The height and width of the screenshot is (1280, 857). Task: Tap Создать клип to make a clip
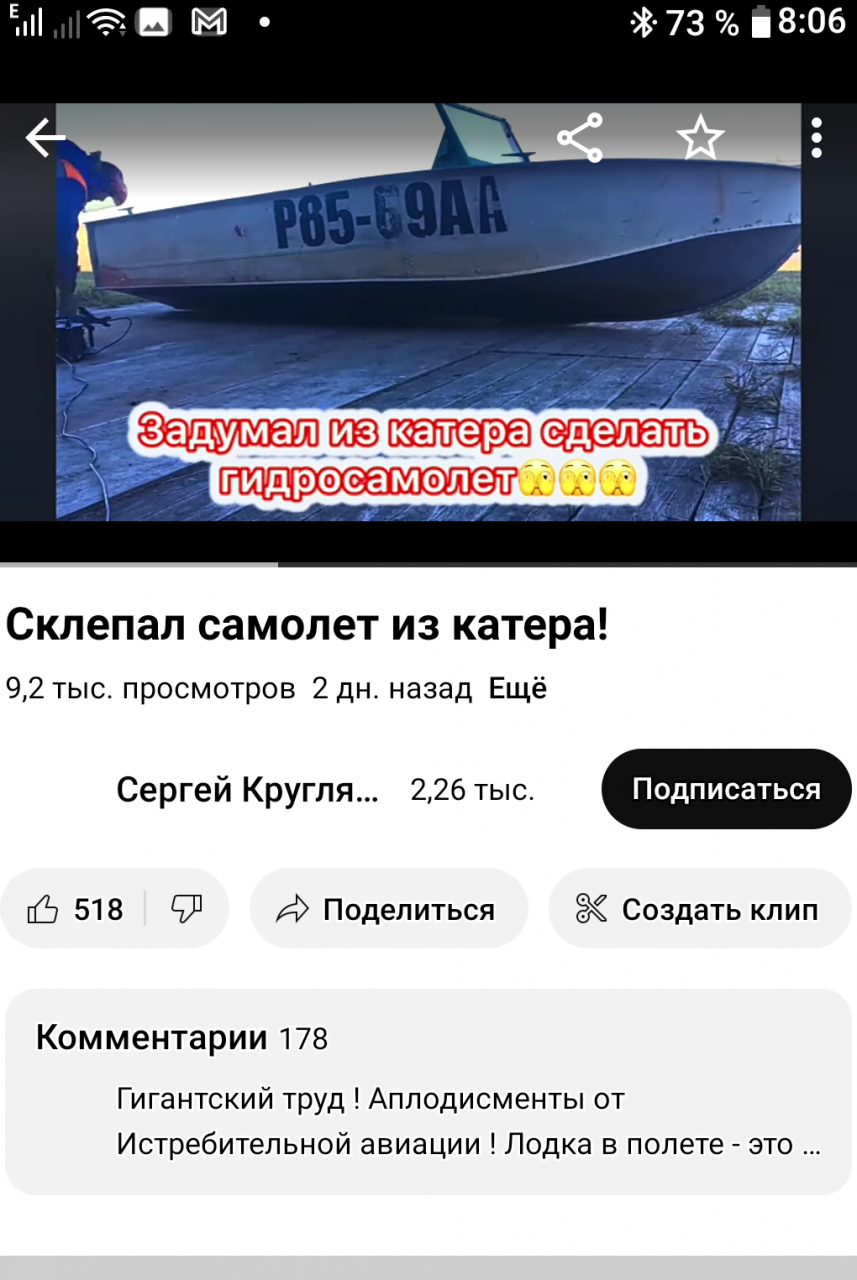699,909
